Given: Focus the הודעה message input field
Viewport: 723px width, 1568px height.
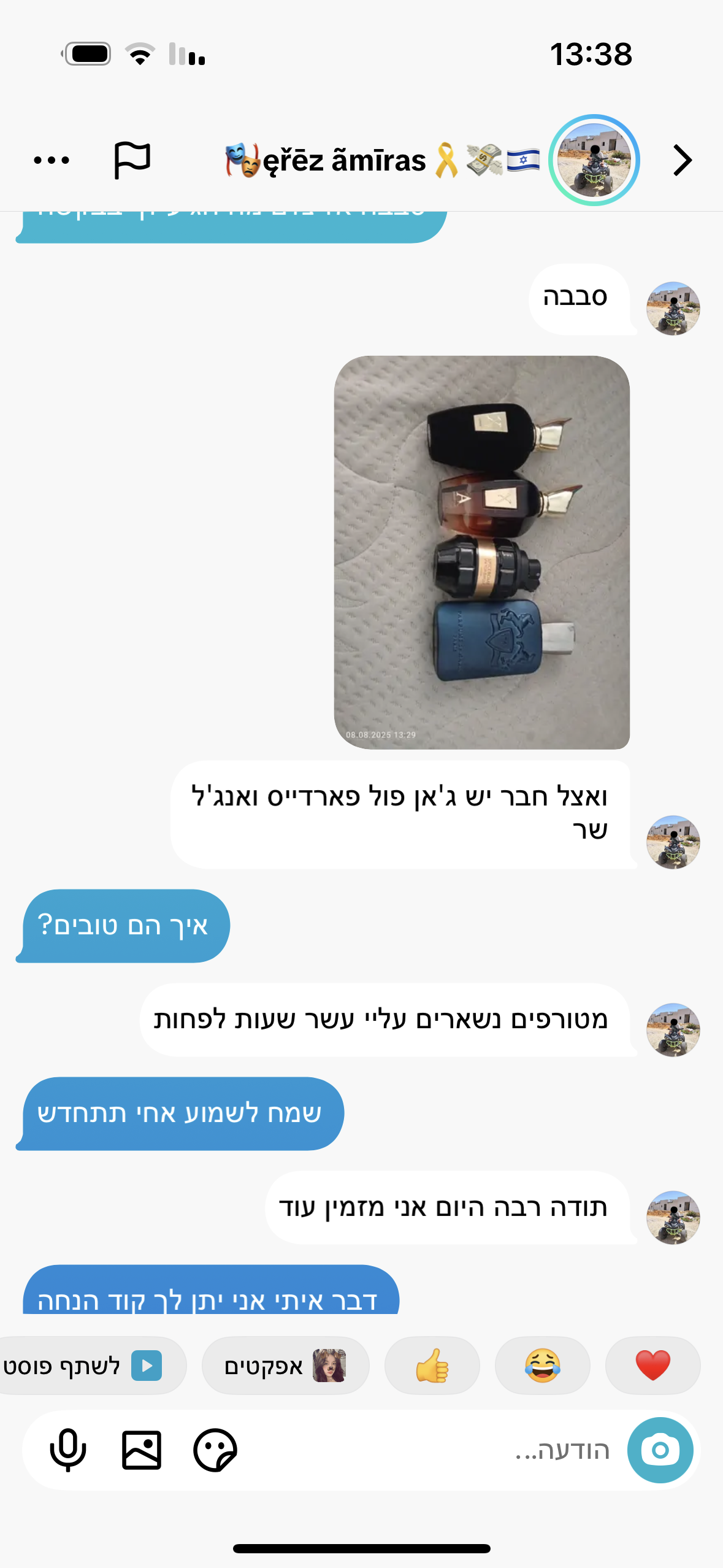Looking at the screenshot, I should (x=429, y=1450).
